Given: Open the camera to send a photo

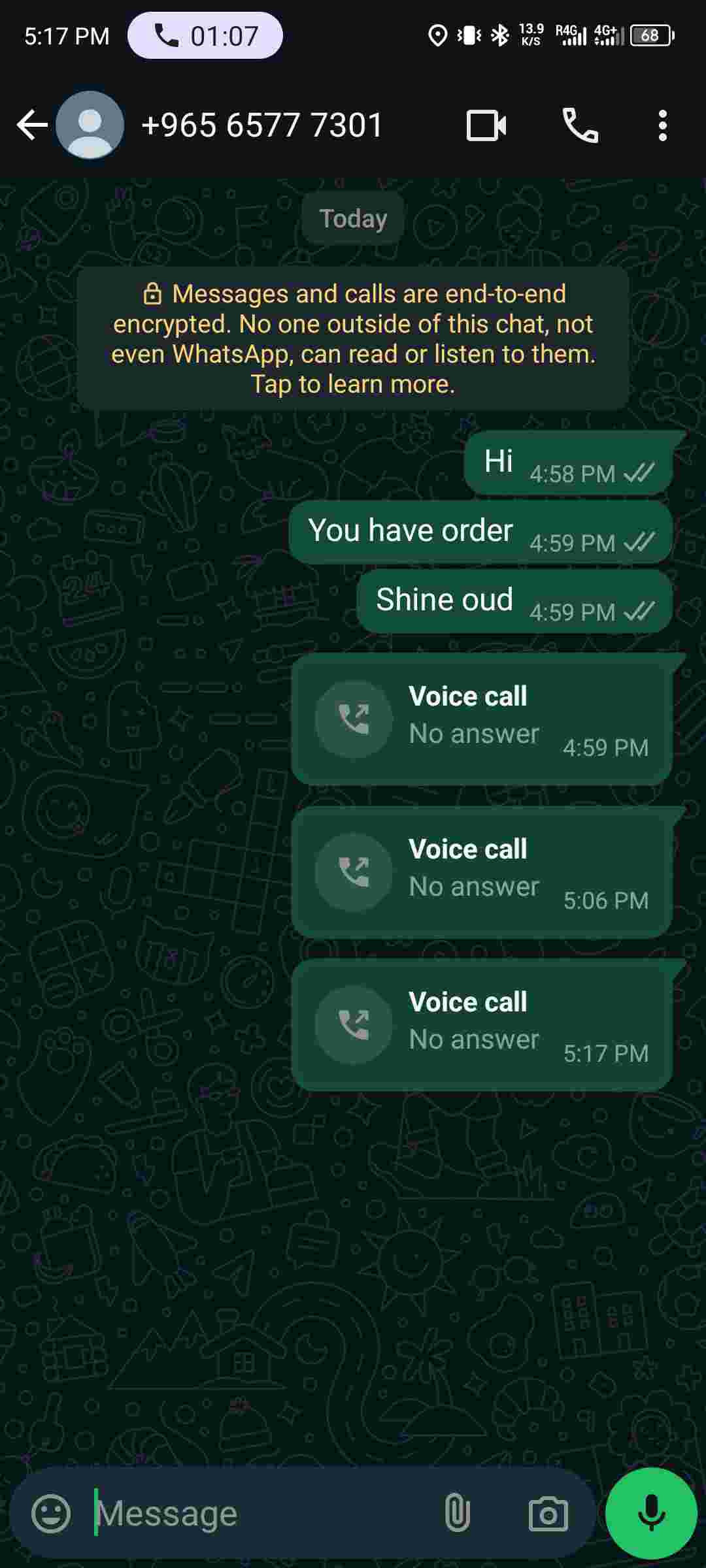Looking at the screenshot, I should point(548,1513).
